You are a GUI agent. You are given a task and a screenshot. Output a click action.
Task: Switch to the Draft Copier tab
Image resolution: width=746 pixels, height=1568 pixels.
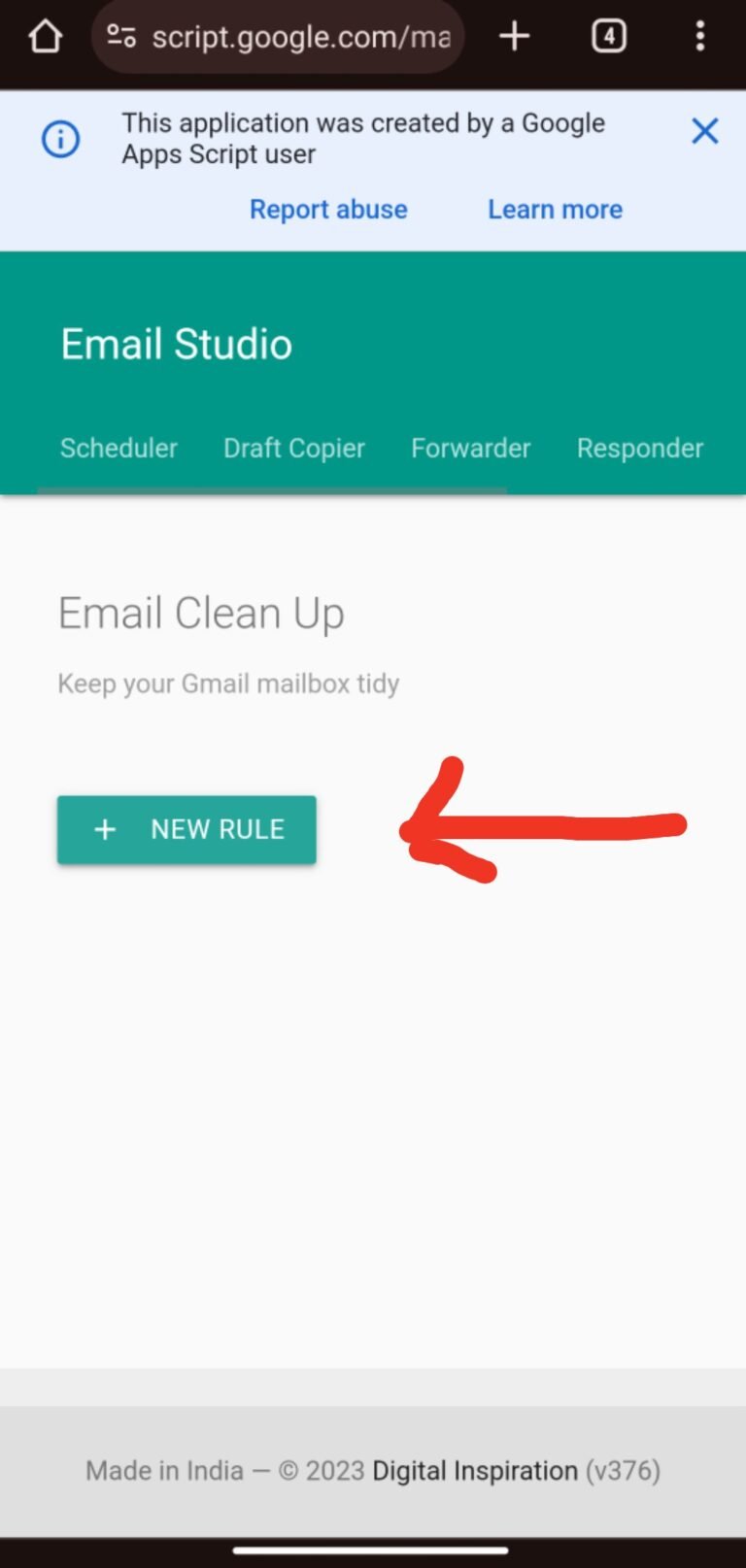(x=294, y=448)
